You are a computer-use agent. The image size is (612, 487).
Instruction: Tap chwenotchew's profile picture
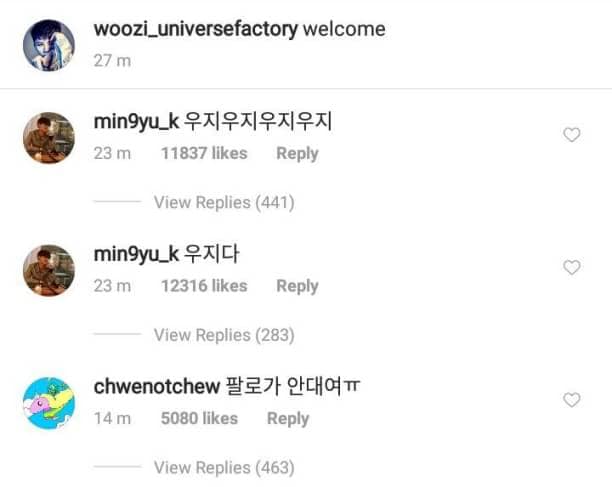point(49,403)
